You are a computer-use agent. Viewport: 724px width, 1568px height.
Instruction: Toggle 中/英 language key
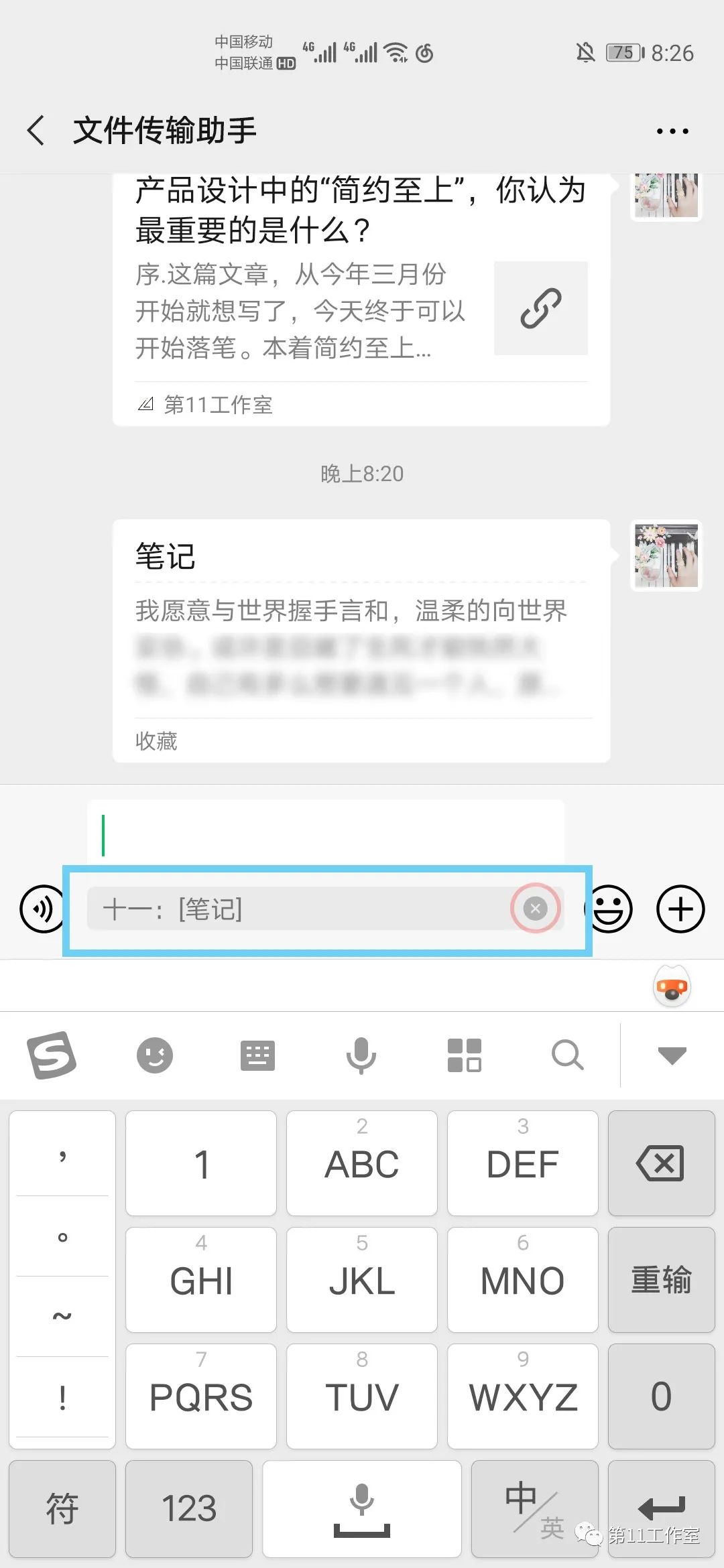tap(534, 1509)
